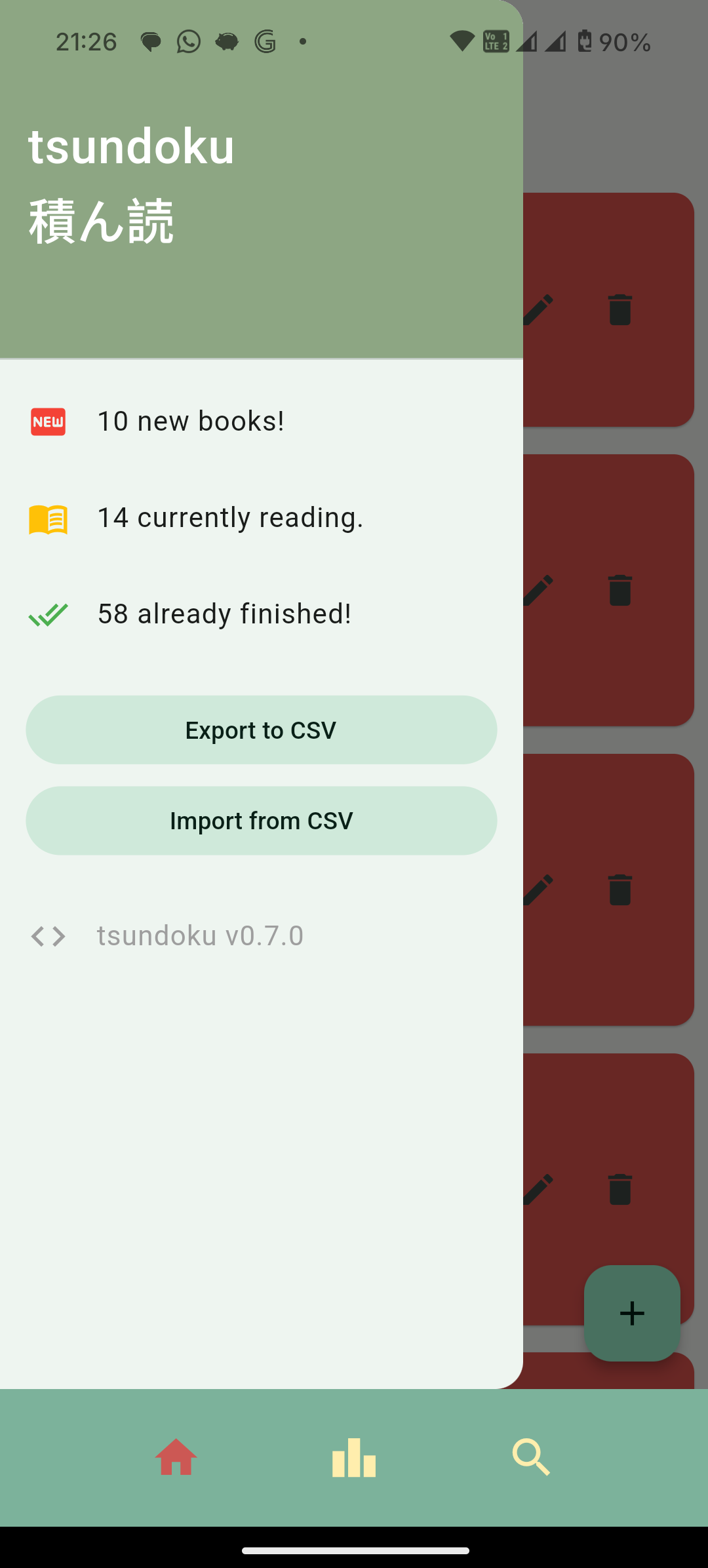View the 58 already finished books
Viewport: 708px width, 1568px height.
coord(262,614)
